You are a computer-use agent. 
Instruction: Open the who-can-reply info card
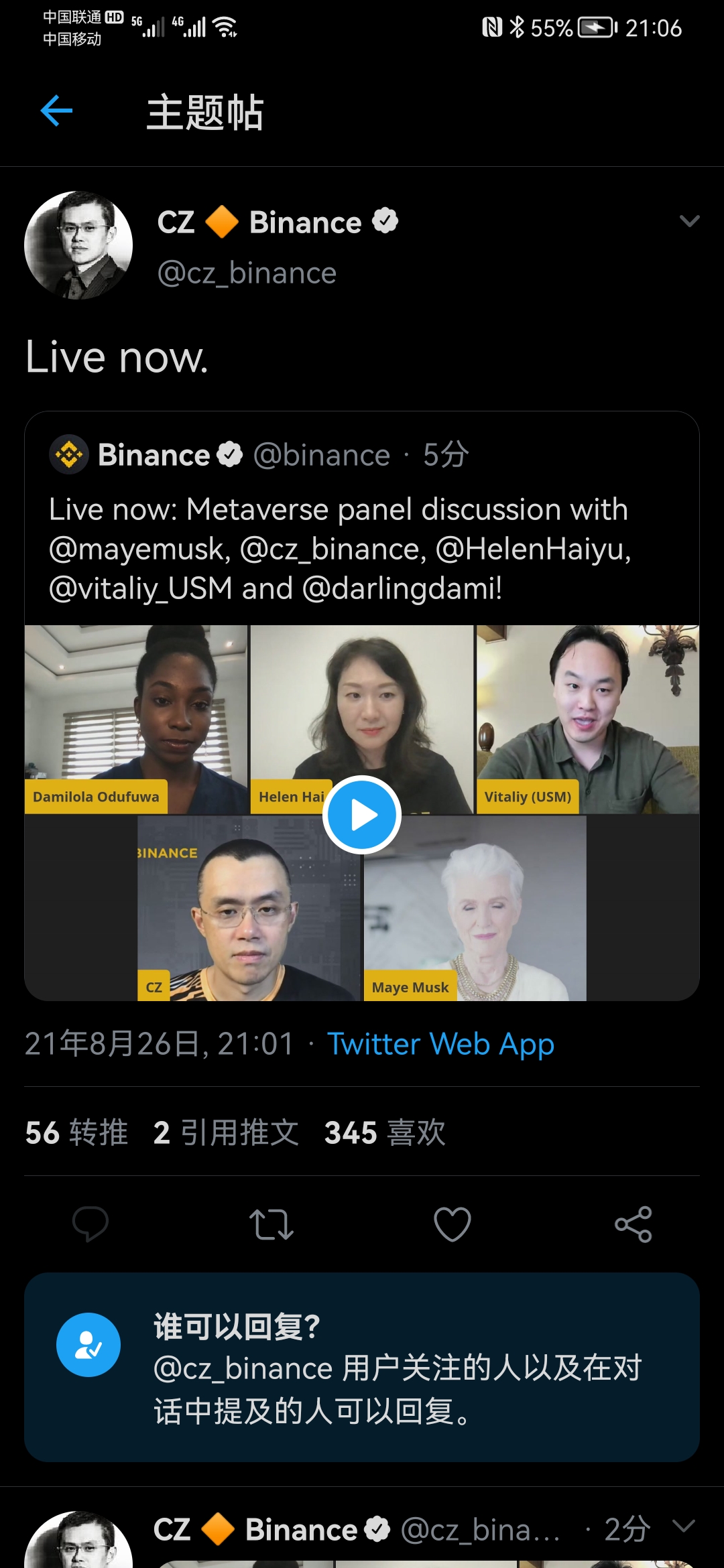click(x=362, y=1367)
